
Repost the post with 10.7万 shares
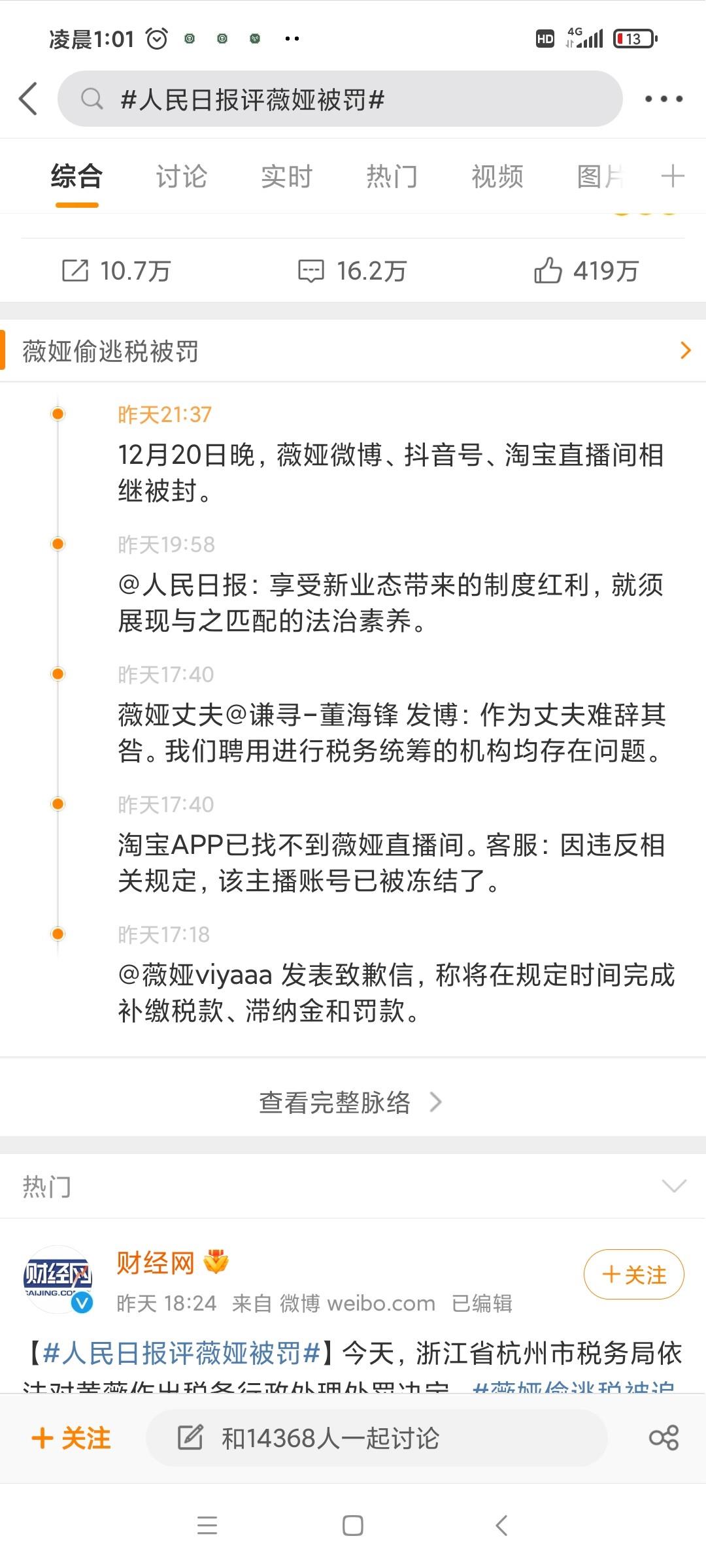(116, 270)
